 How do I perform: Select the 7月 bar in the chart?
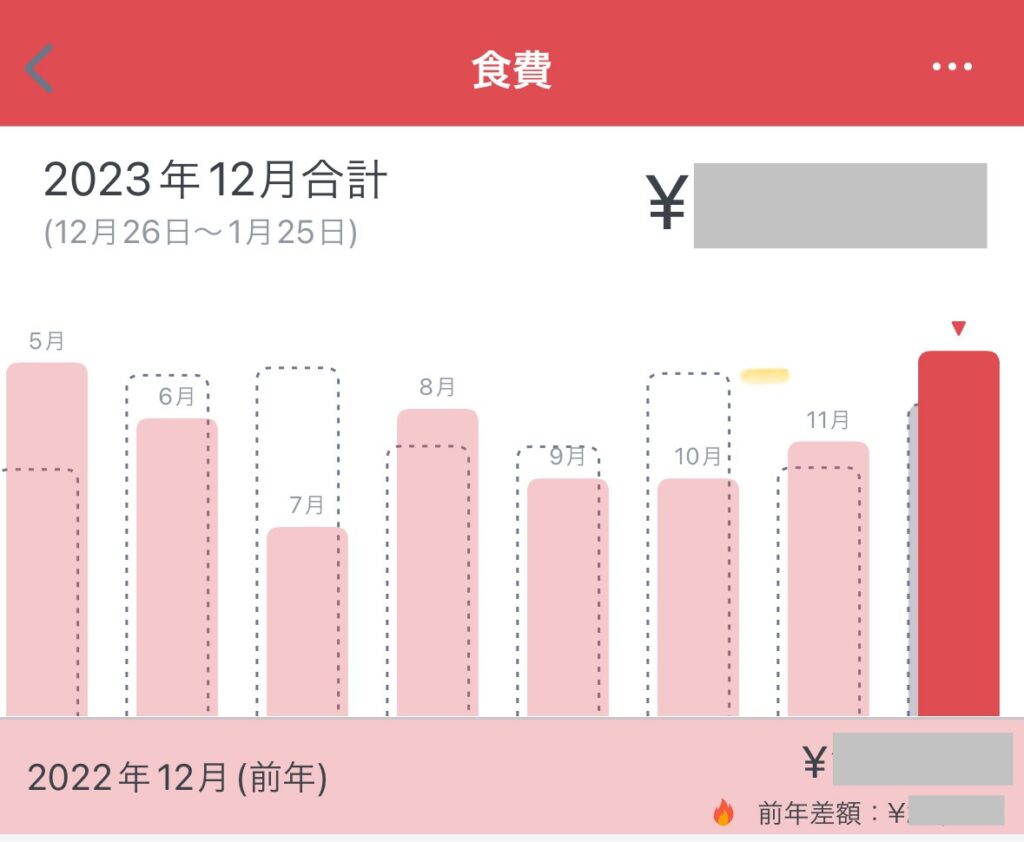[307, 620]
